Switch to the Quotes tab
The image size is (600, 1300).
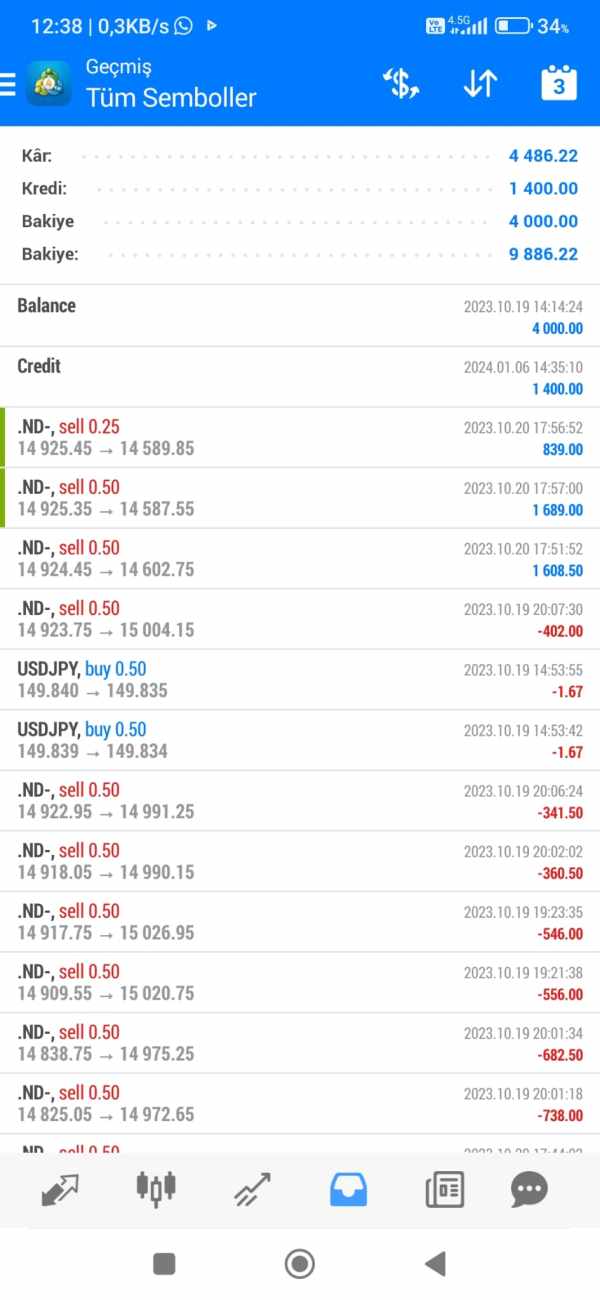click(x=60, y=1189)
